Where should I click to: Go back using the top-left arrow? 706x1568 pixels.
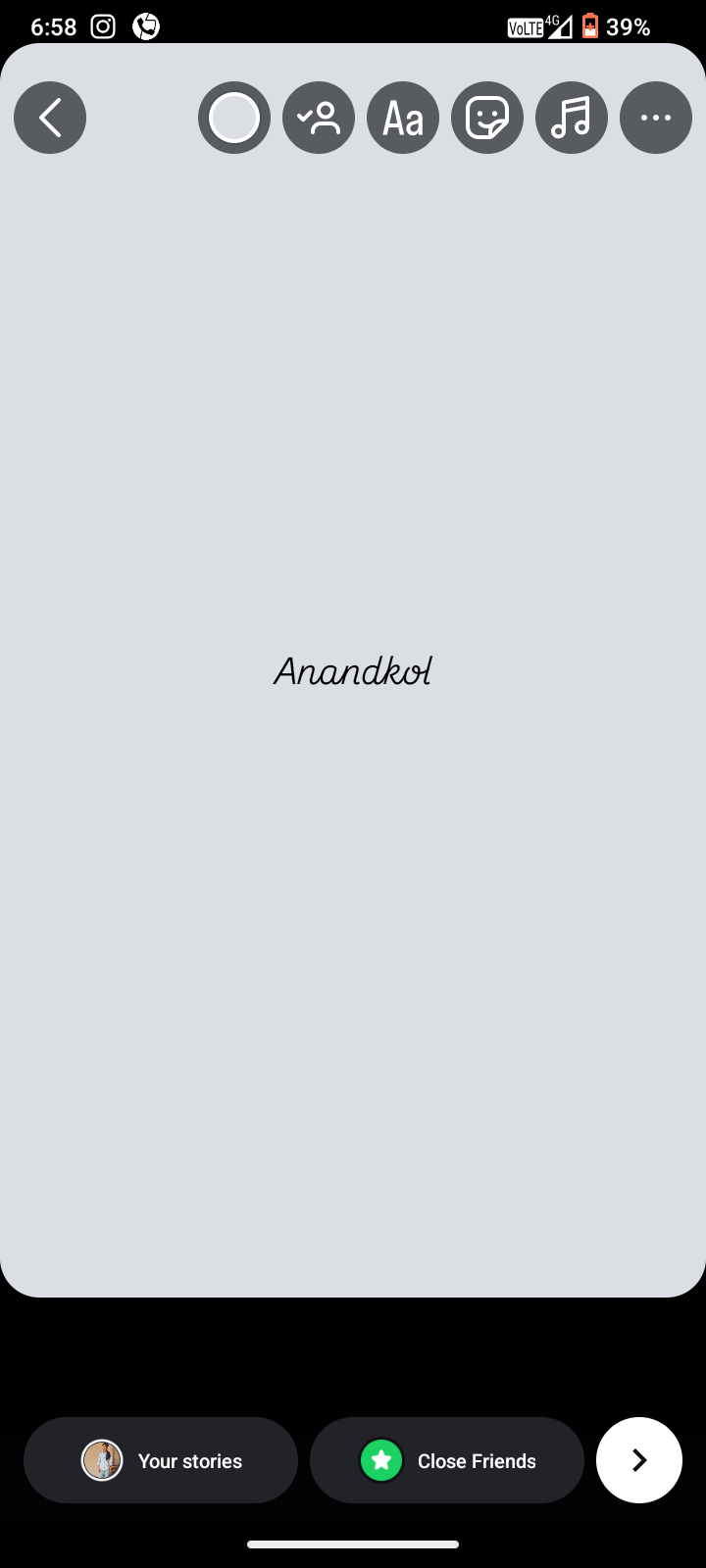pyautogui.click(x=50, y=118)
